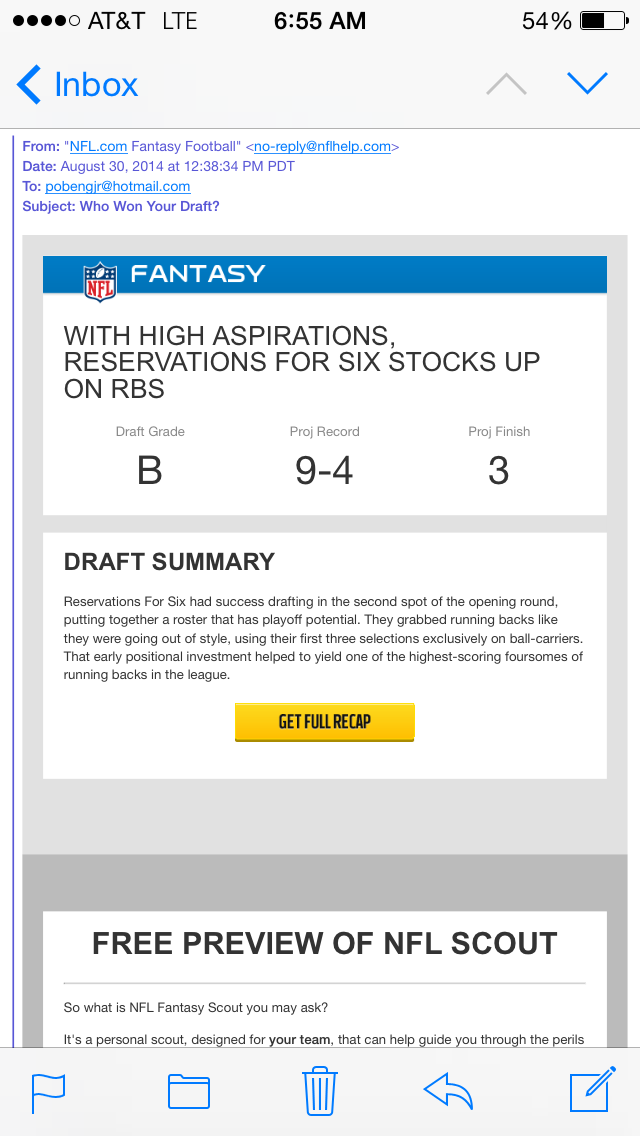Delete this email with the trash icon
The height and width of the screenshot is (1136, 640).
319,1091
